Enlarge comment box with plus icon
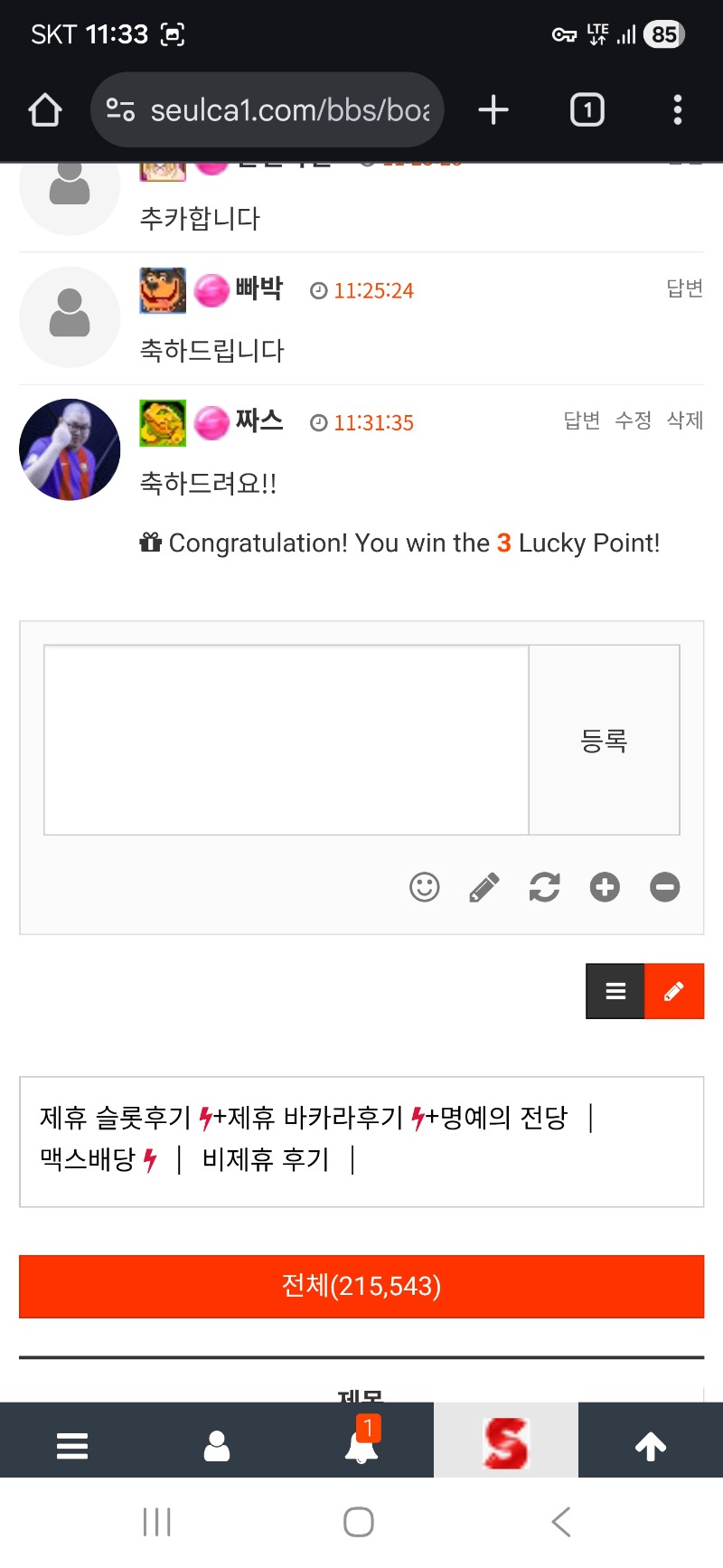The image size is (723, 1568). click(x=605, y=887)
